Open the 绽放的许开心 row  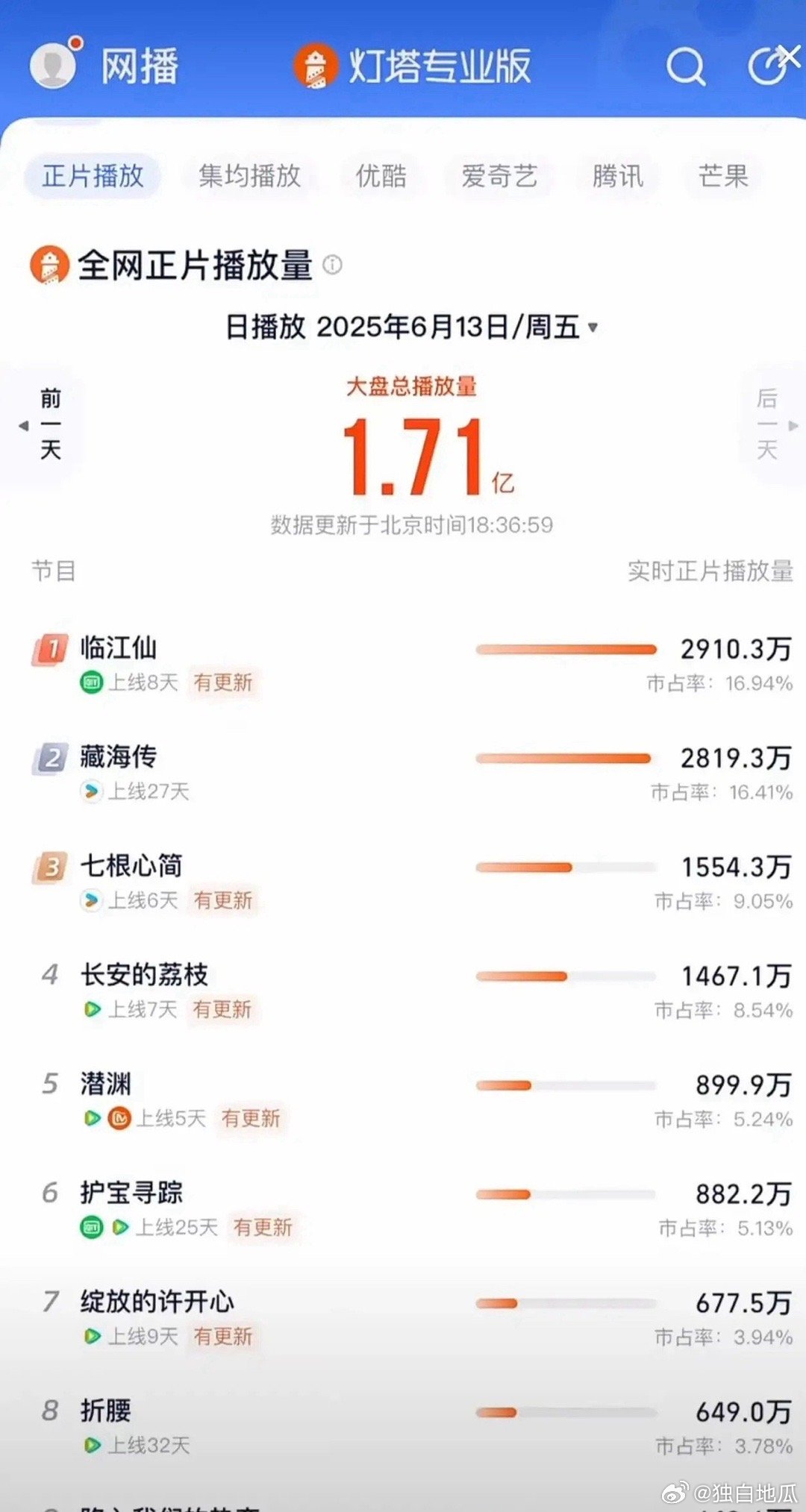[412, 1317]
